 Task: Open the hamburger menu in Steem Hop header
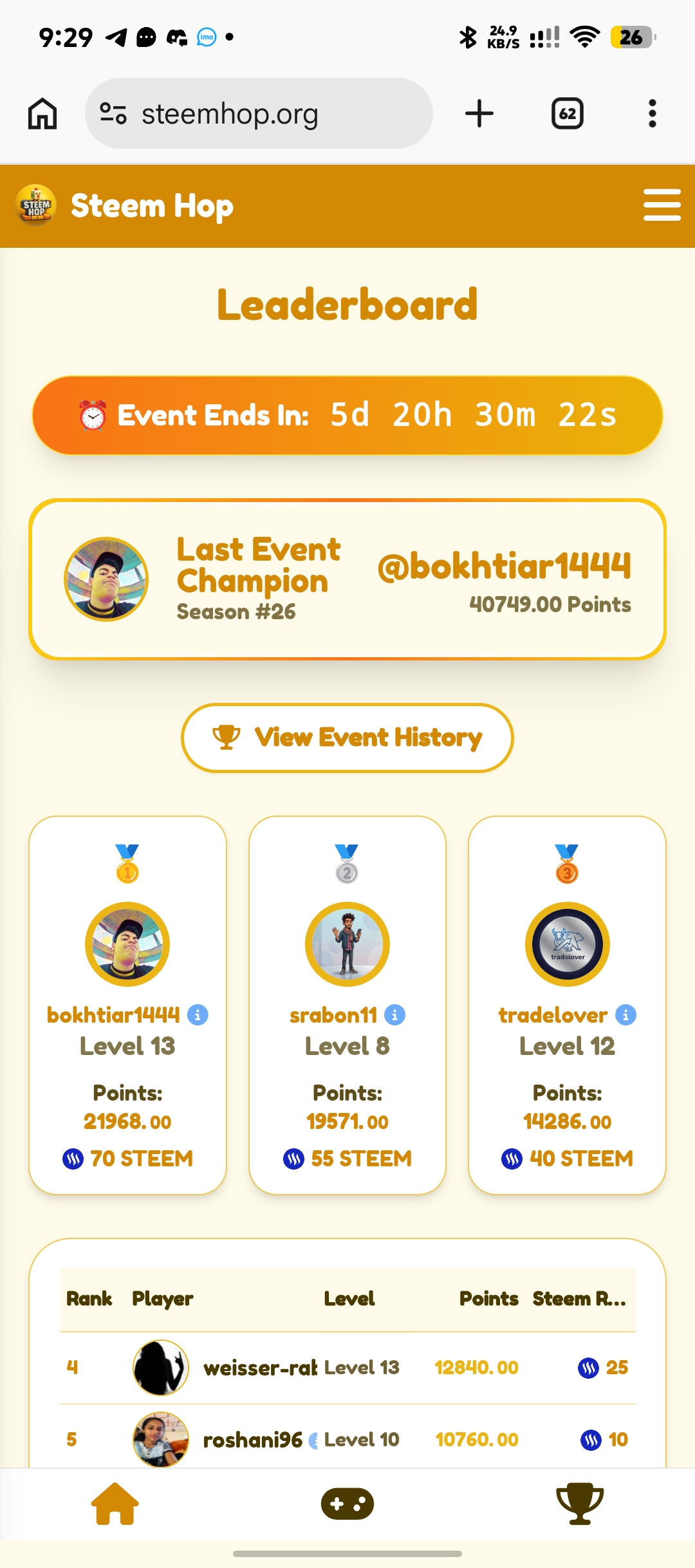(x=662, y=205)
